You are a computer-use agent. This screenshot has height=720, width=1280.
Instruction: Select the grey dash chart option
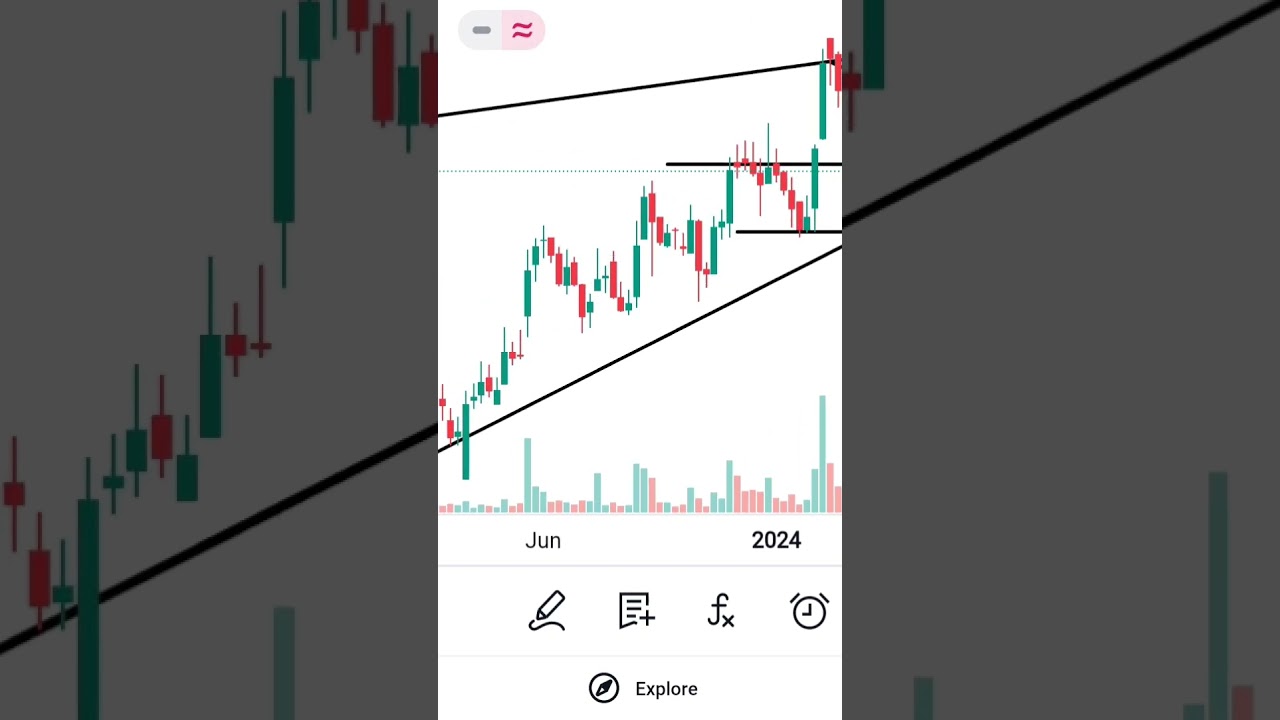(x=481, y=31)
